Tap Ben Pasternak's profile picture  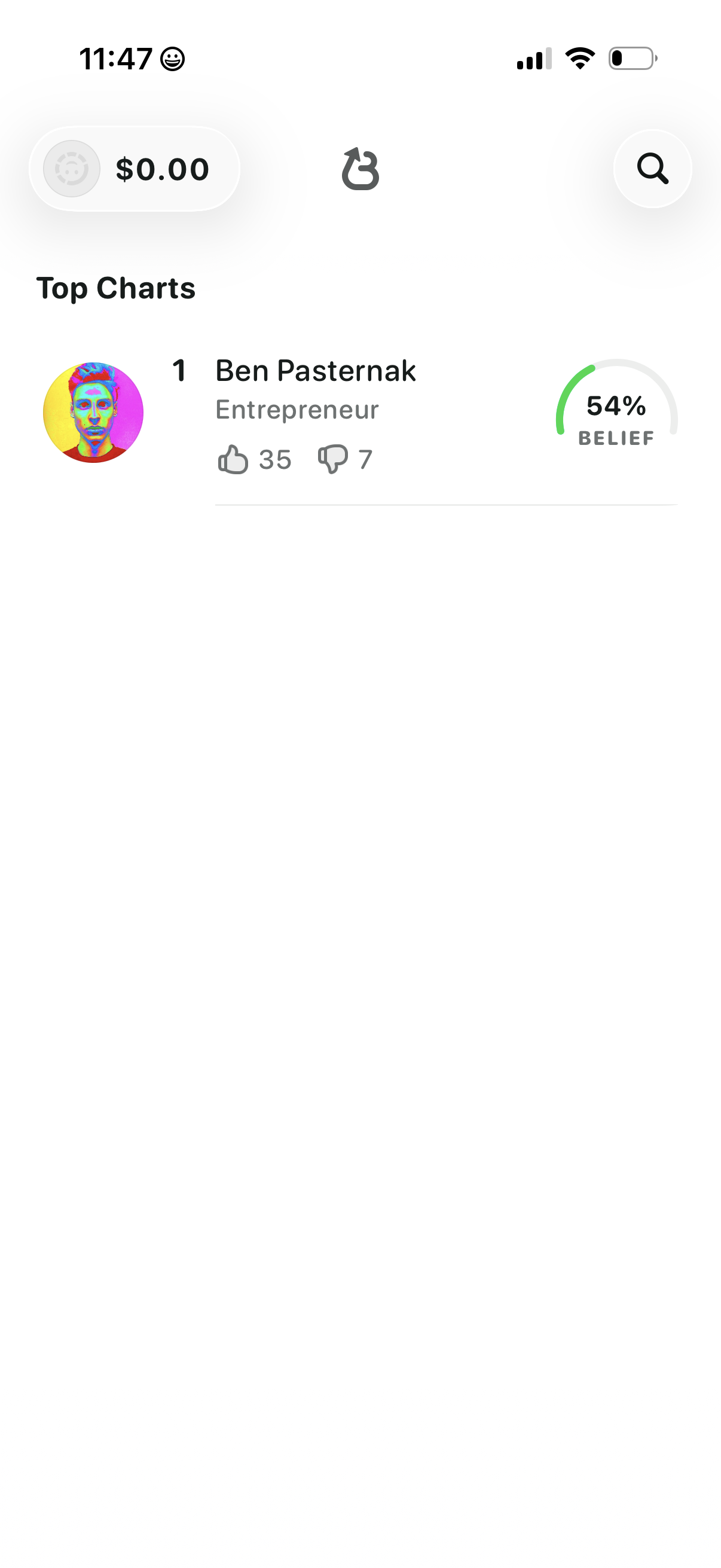[93, 412]
